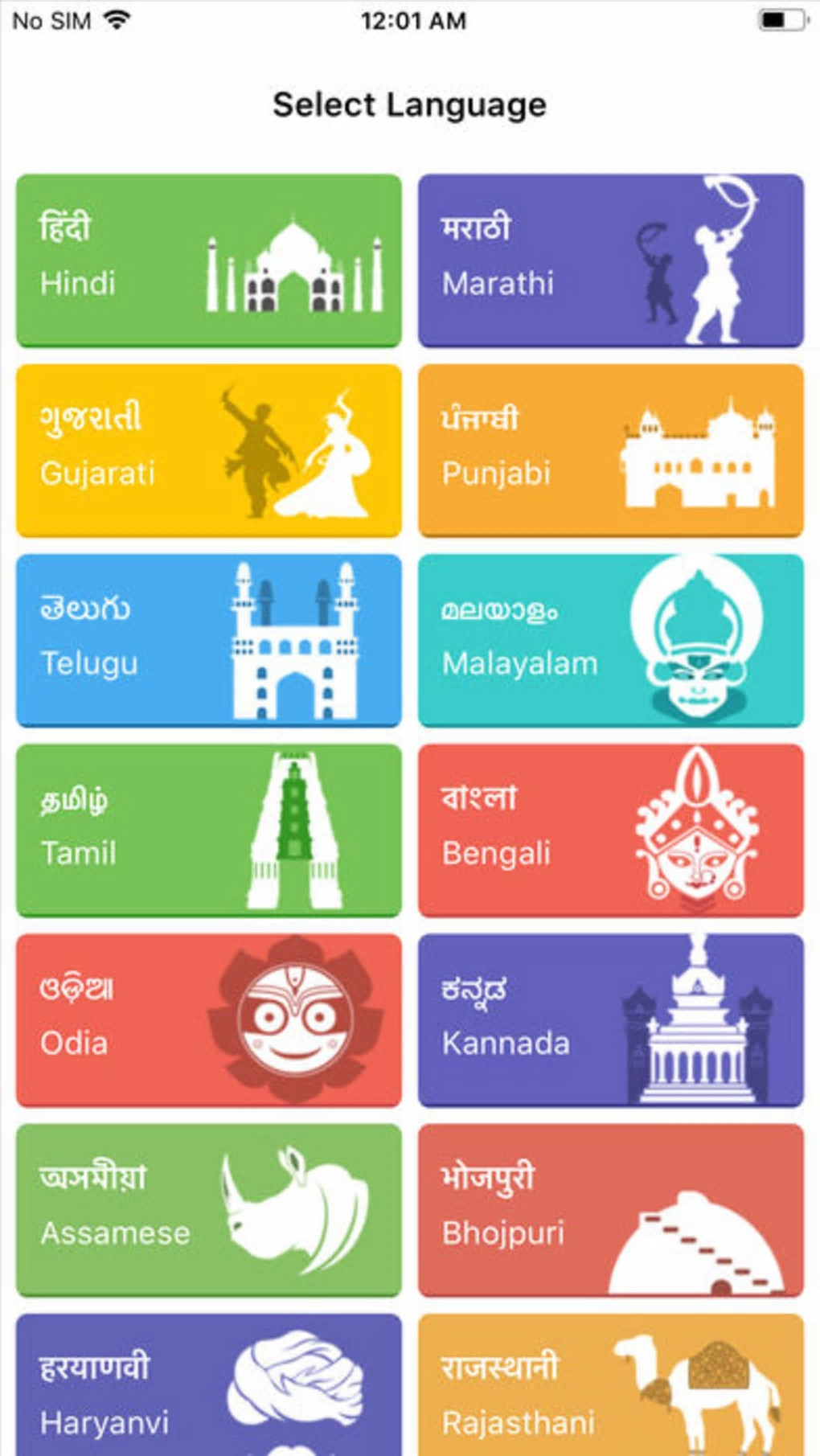Choose the Malayalam language card
Viewport: 820px width, 1456px height.
pos(610,640)
